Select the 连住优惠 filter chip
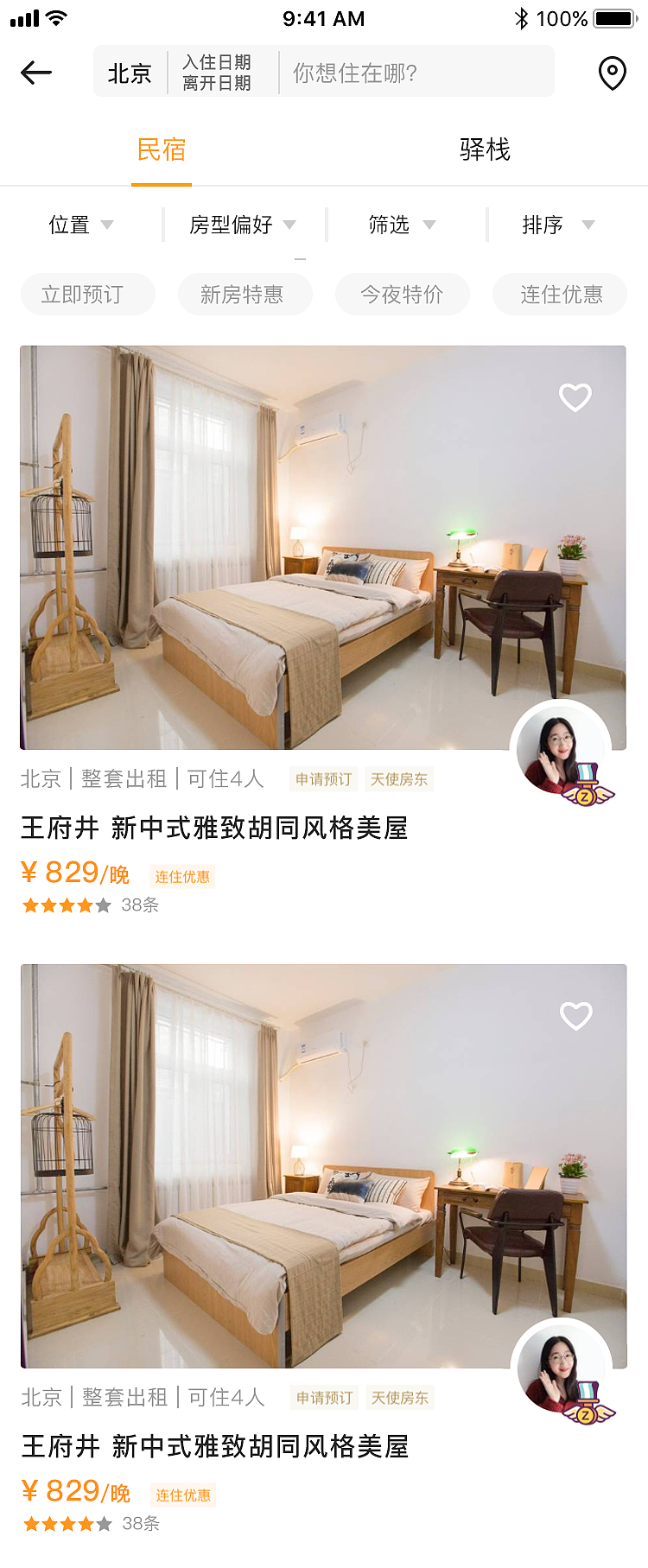 [x=560, y=295]
